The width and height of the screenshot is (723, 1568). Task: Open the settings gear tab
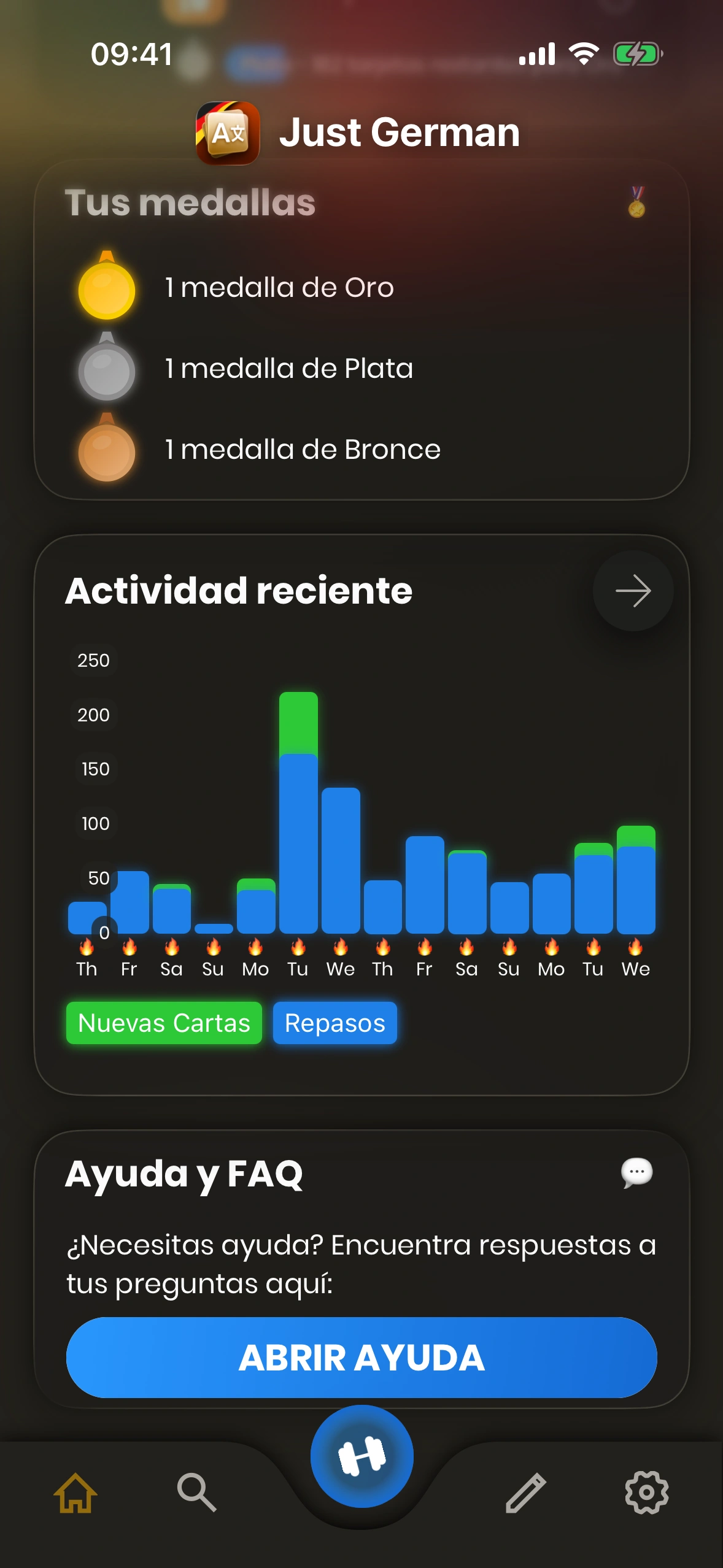coord(646,1492)
